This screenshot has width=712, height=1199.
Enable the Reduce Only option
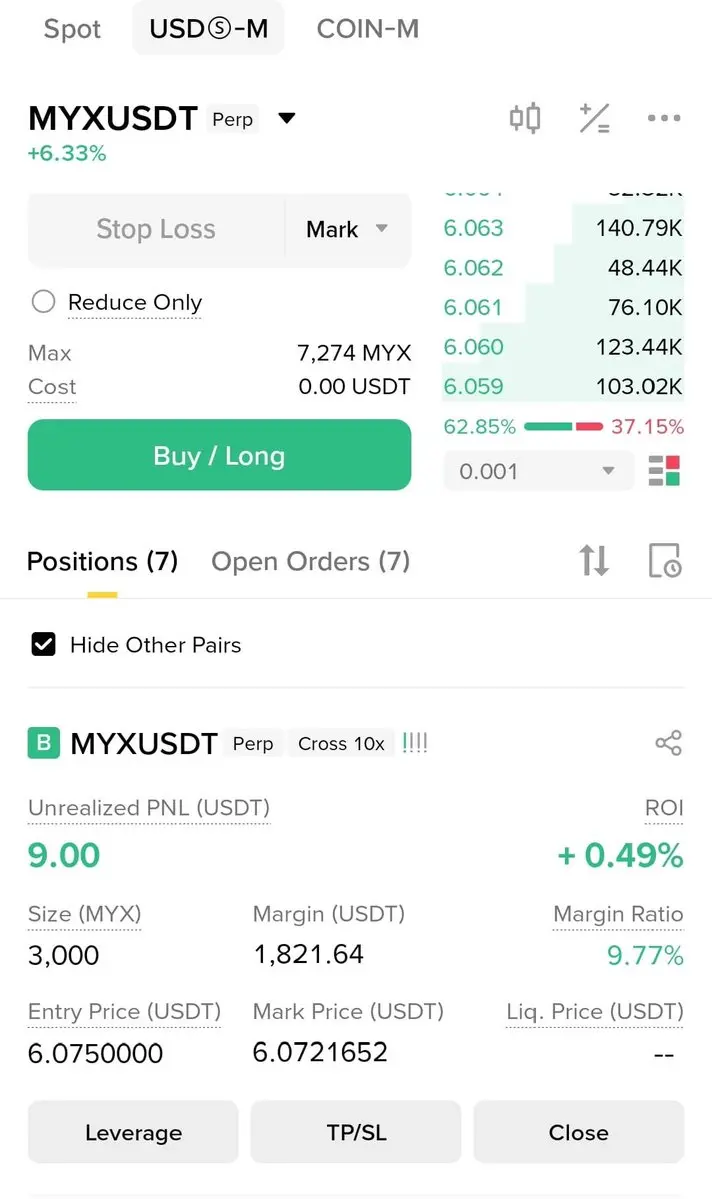tap(43, 302)
